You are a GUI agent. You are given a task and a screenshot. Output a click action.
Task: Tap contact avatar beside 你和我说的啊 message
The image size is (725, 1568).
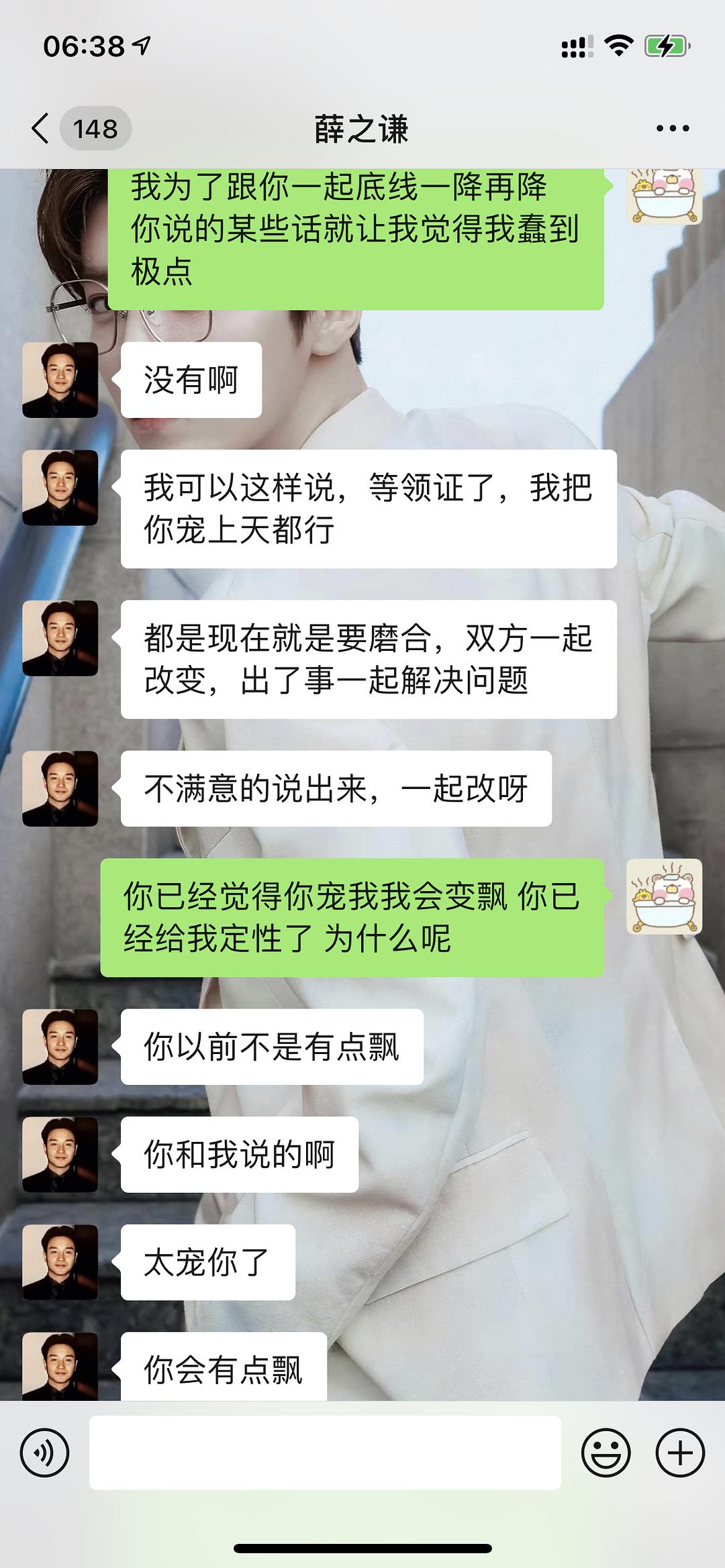[60, 1154]
